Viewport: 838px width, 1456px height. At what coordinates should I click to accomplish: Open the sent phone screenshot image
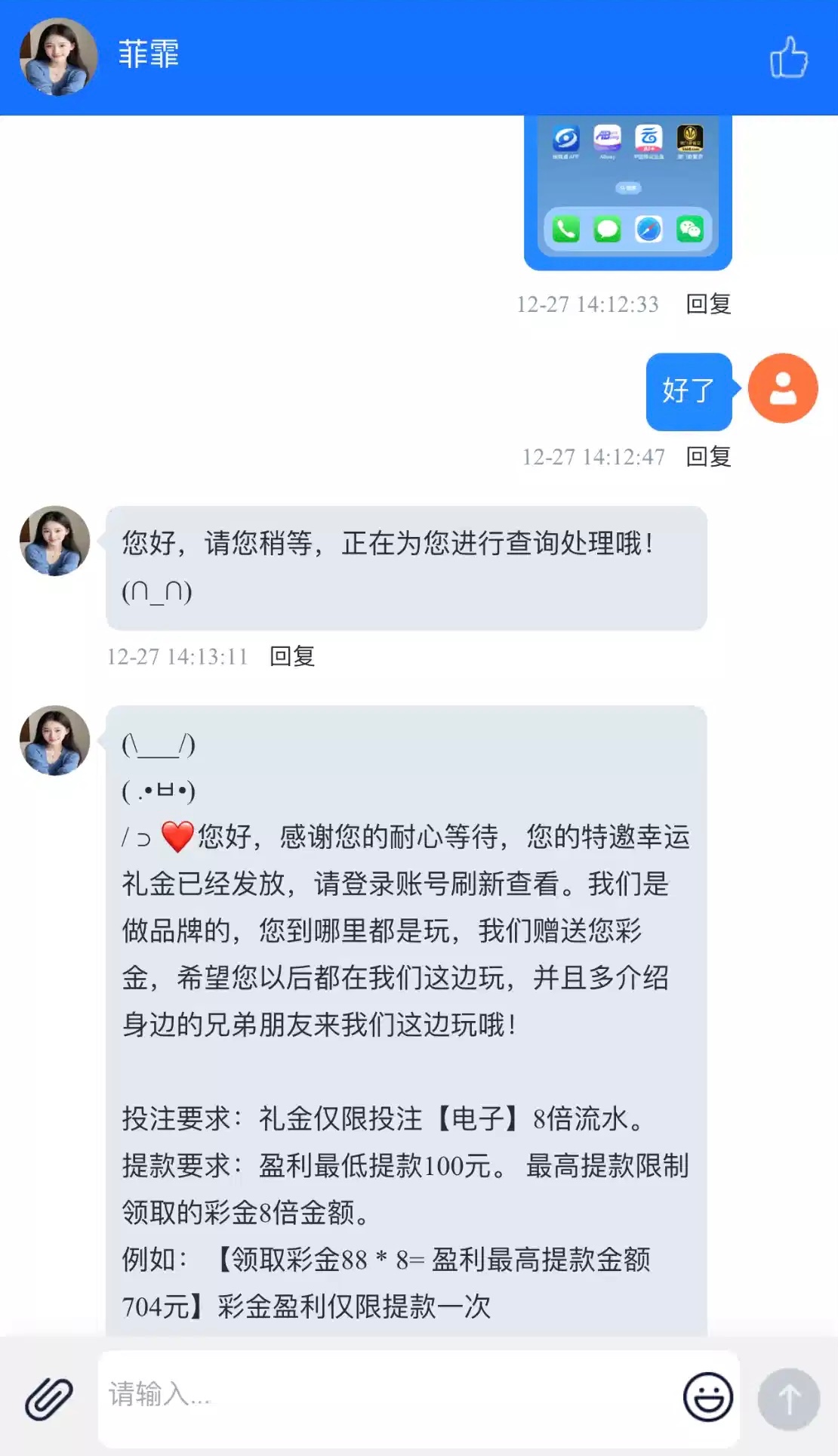[x=627, y=192]
